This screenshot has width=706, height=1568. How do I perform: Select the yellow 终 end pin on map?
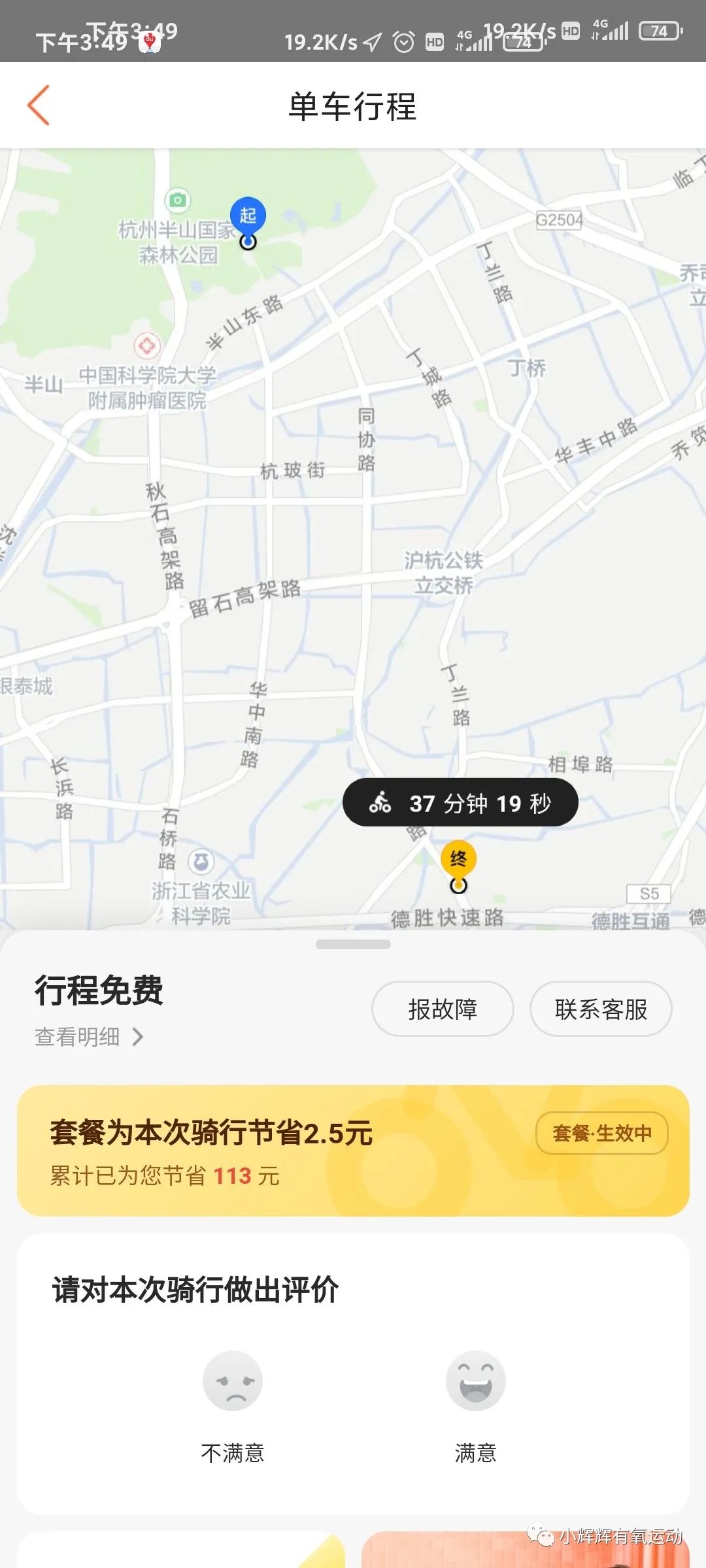tap(459, 857)
